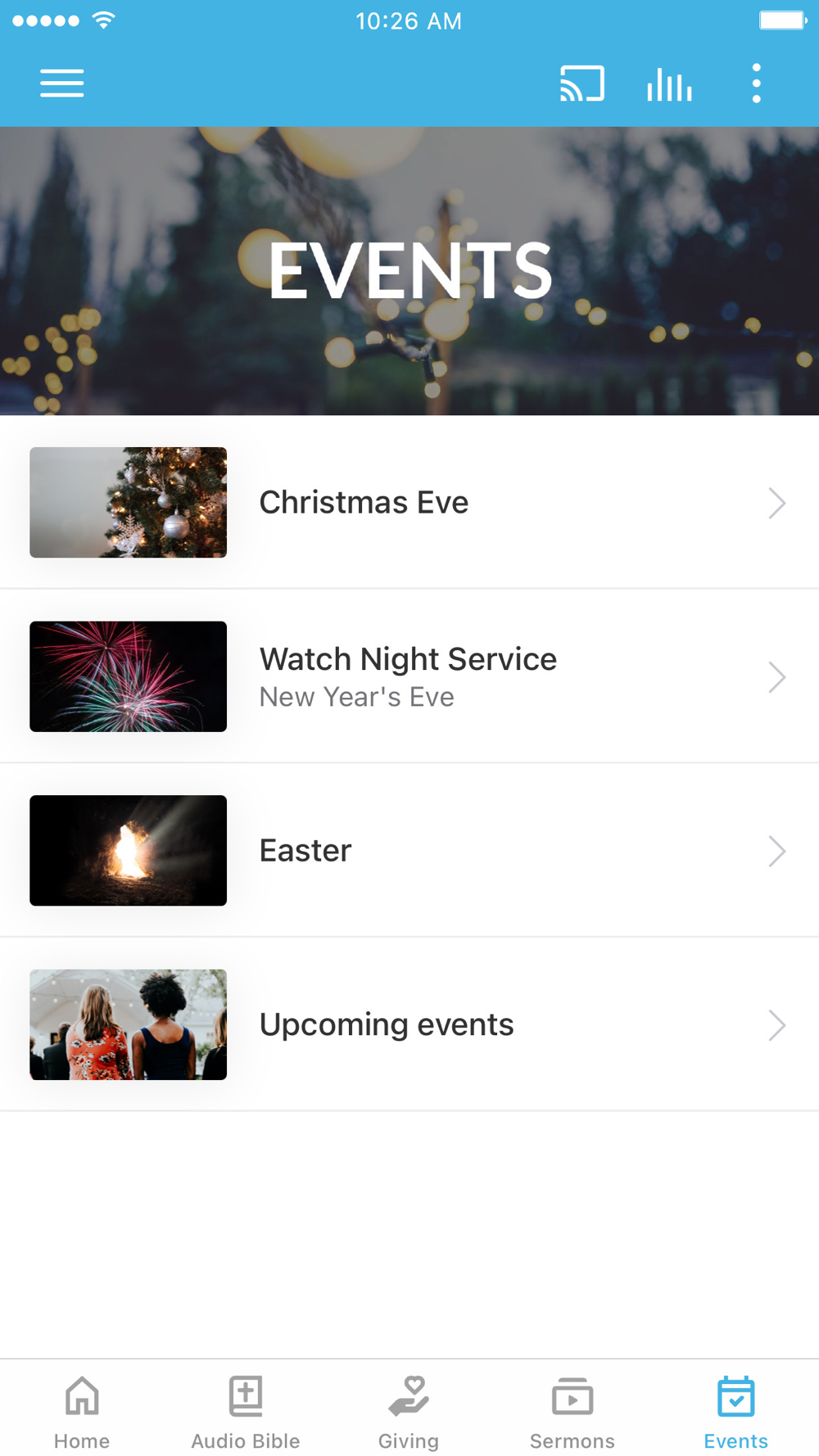Switch to the Home tab

[82, 1412]
